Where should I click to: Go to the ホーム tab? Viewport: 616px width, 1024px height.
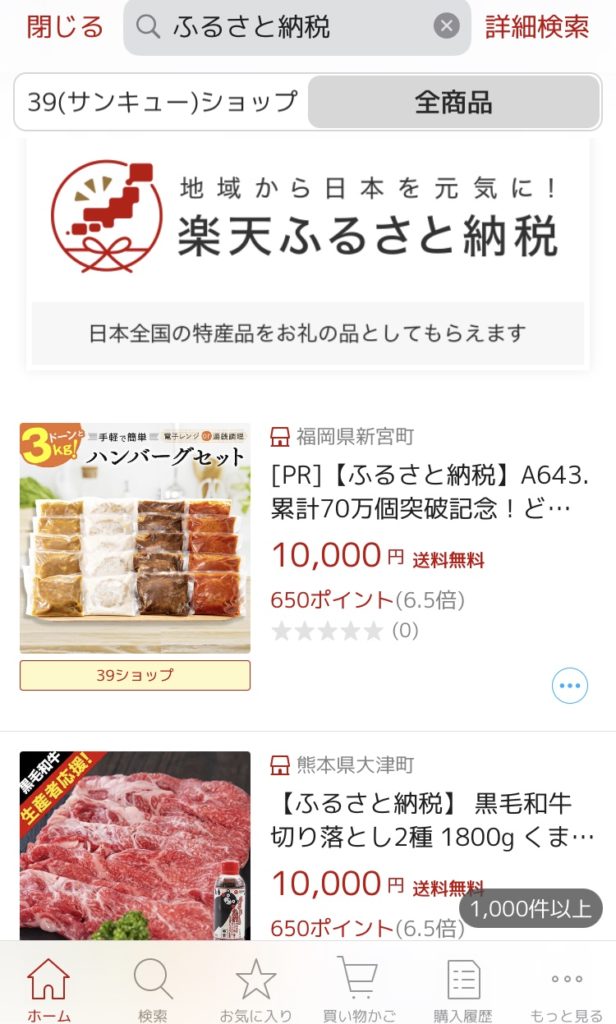tap(49, 986)
